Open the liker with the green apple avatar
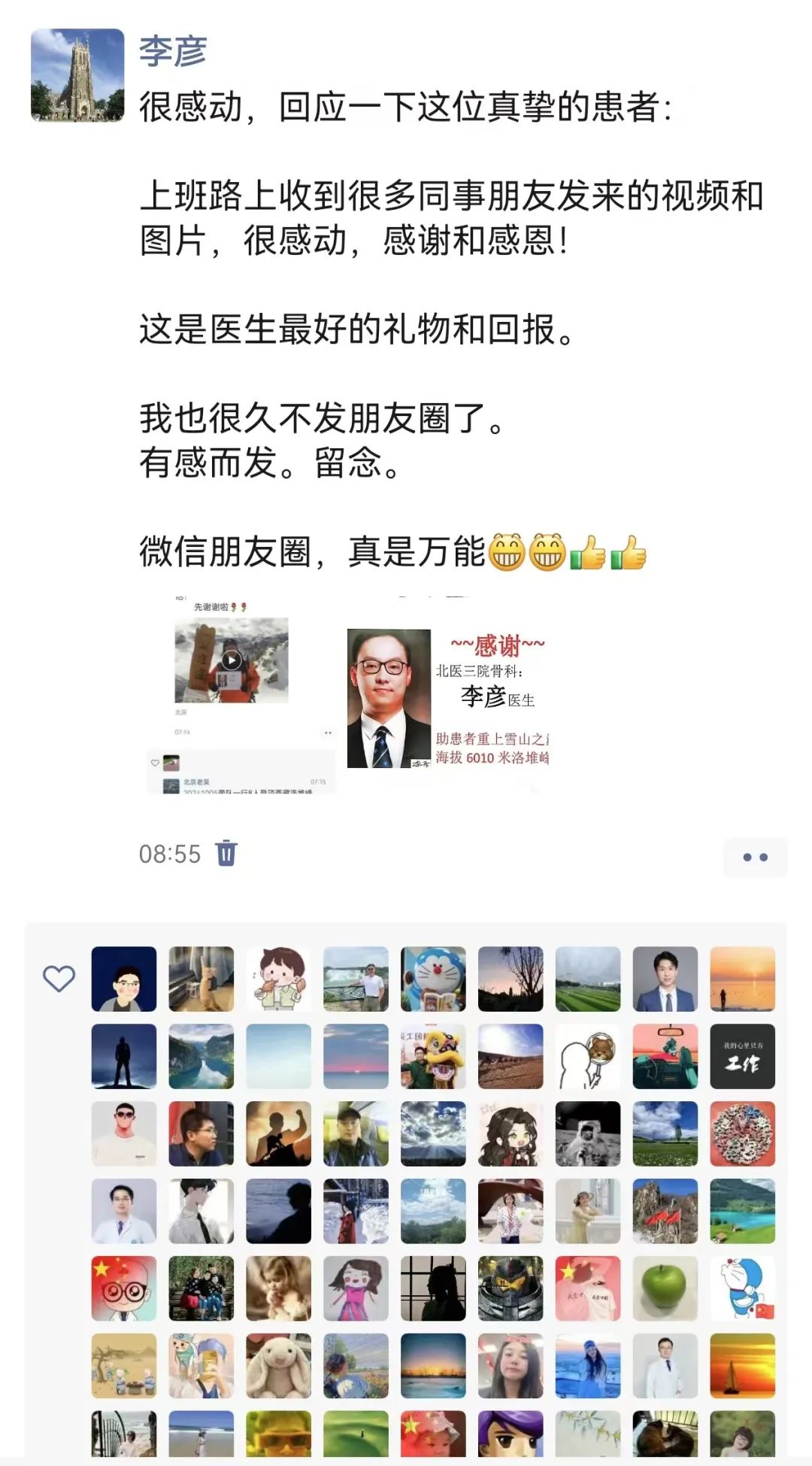 point(665,1288)
